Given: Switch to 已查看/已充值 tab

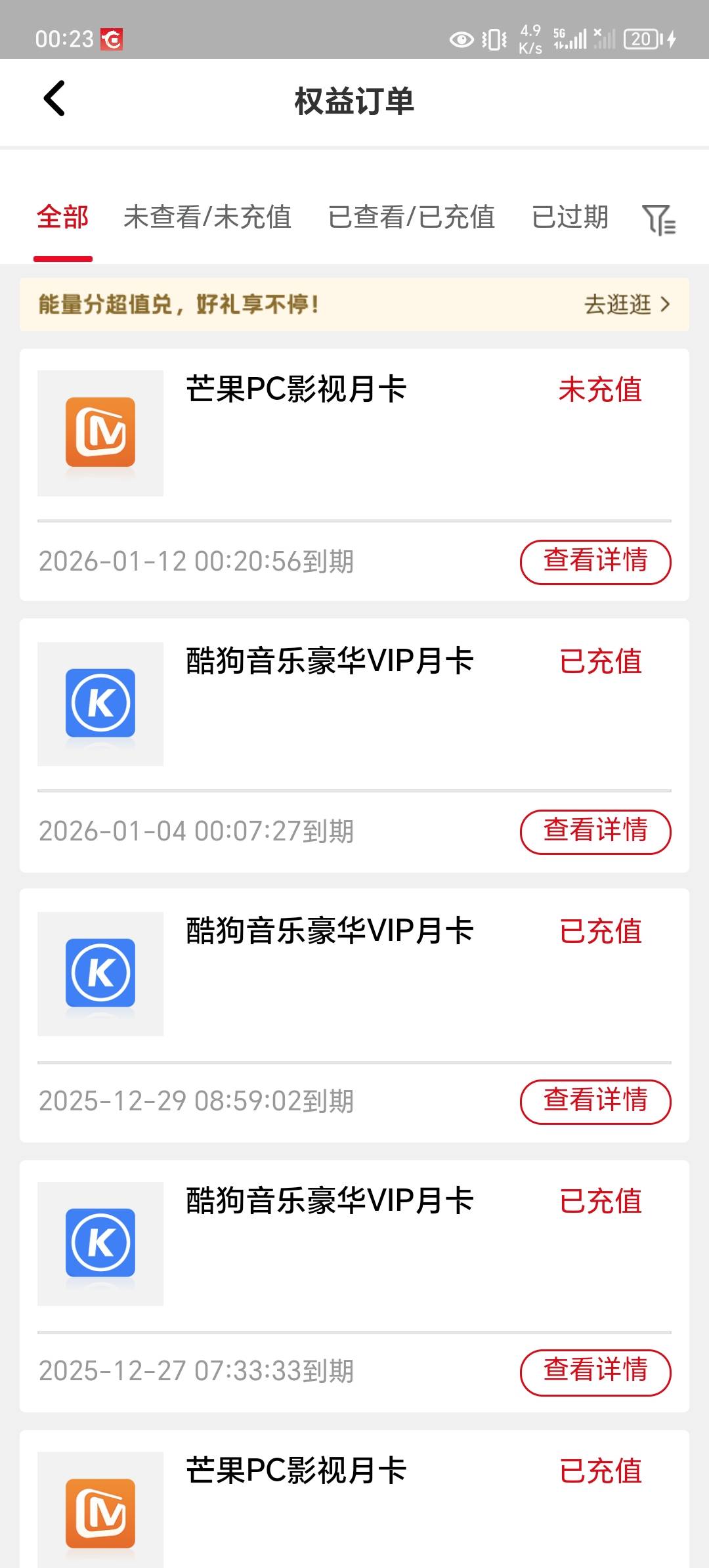Looking at the screenshot, I should coord(411,217).
